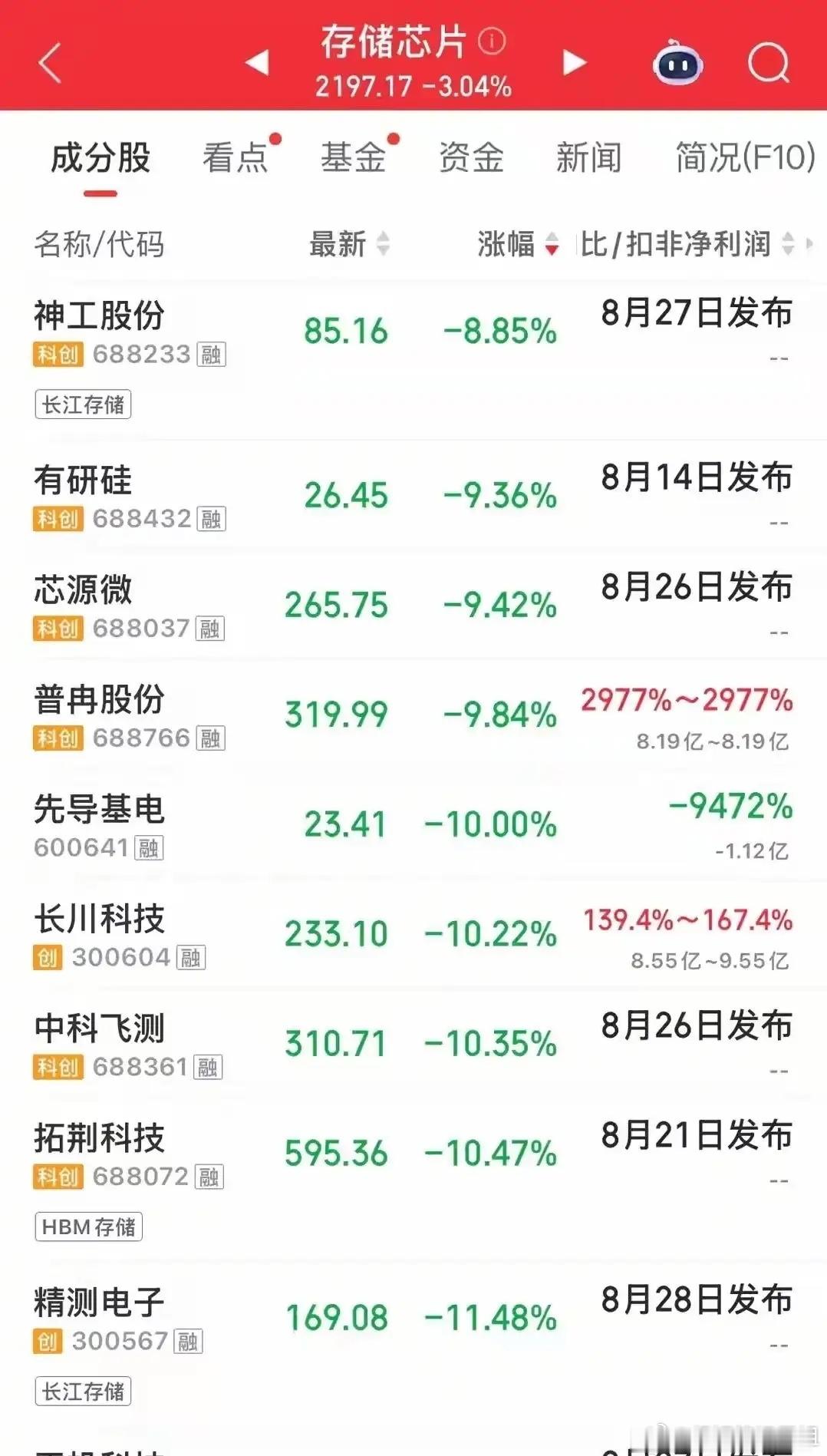Image resolution: width=827 pixels, height=1456 pixels.
Task: Sort the list by 最新 price
Action: click(350, 244)
